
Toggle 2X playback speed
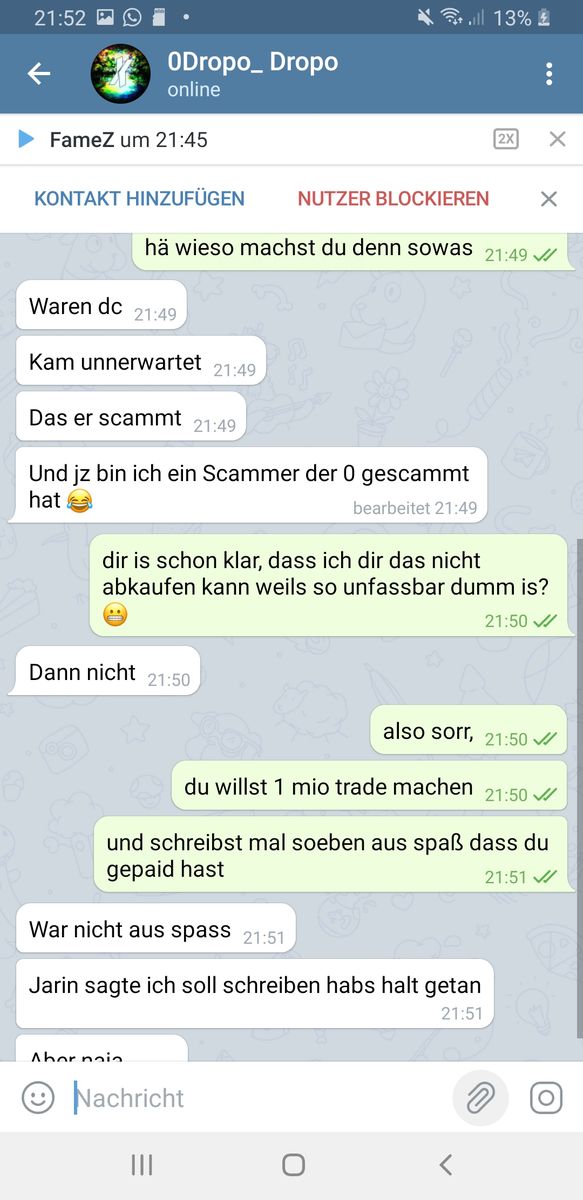[x=506, y=139]
